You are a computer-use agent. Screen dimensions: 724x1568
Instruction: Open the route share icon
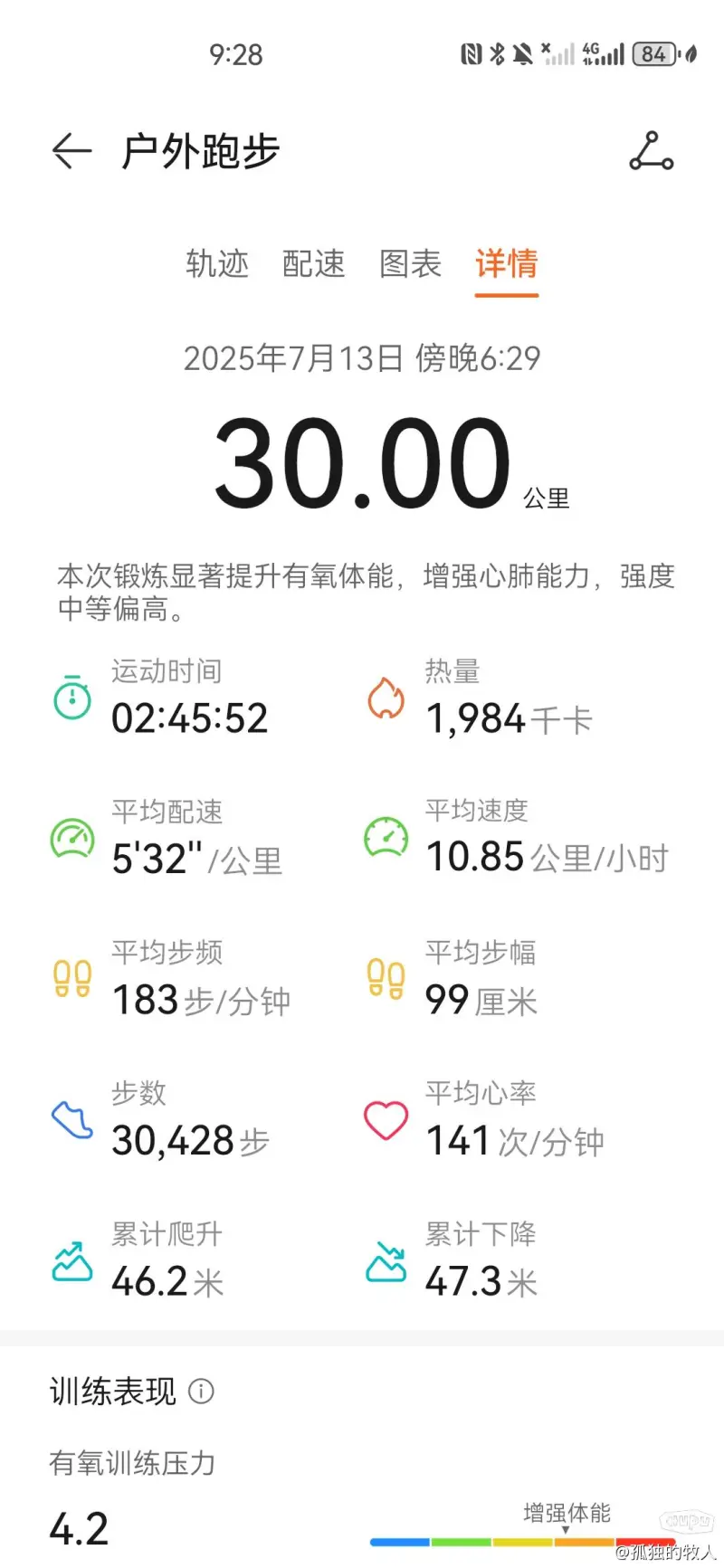point(652,151)
